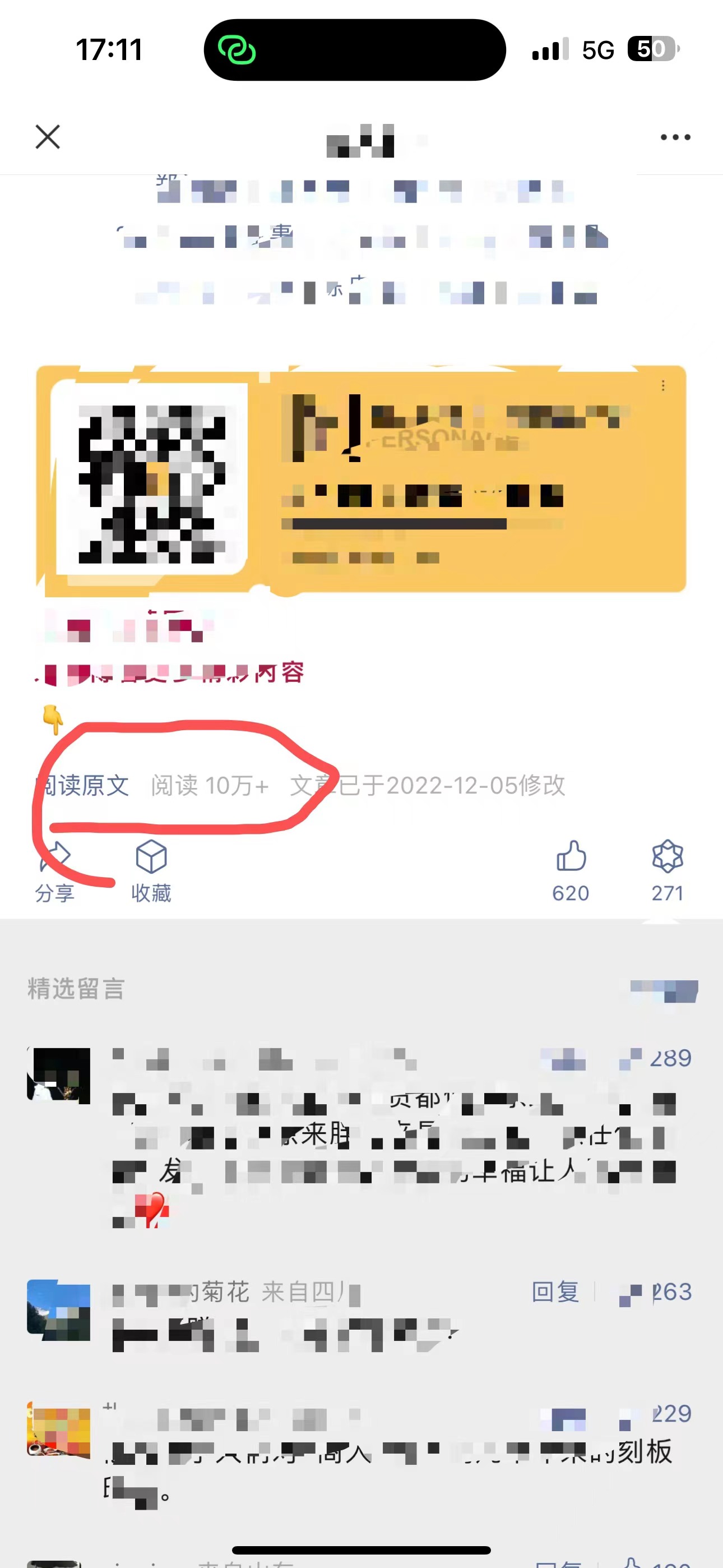This screenshot has height=1568, width=723.
Task: Tap the X to close the article
Action: [x=48, y=137]
